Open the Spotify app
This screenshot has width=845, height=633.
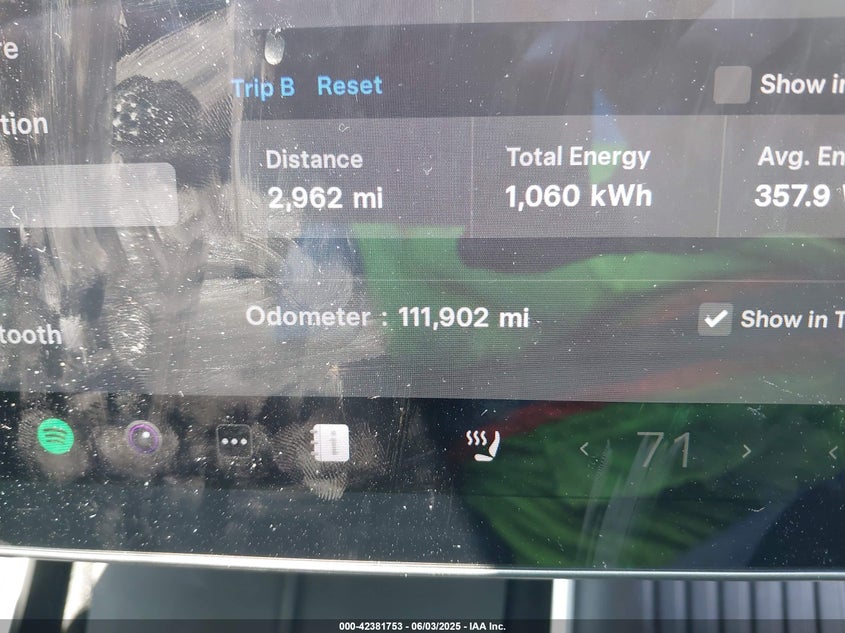[56, 436]
